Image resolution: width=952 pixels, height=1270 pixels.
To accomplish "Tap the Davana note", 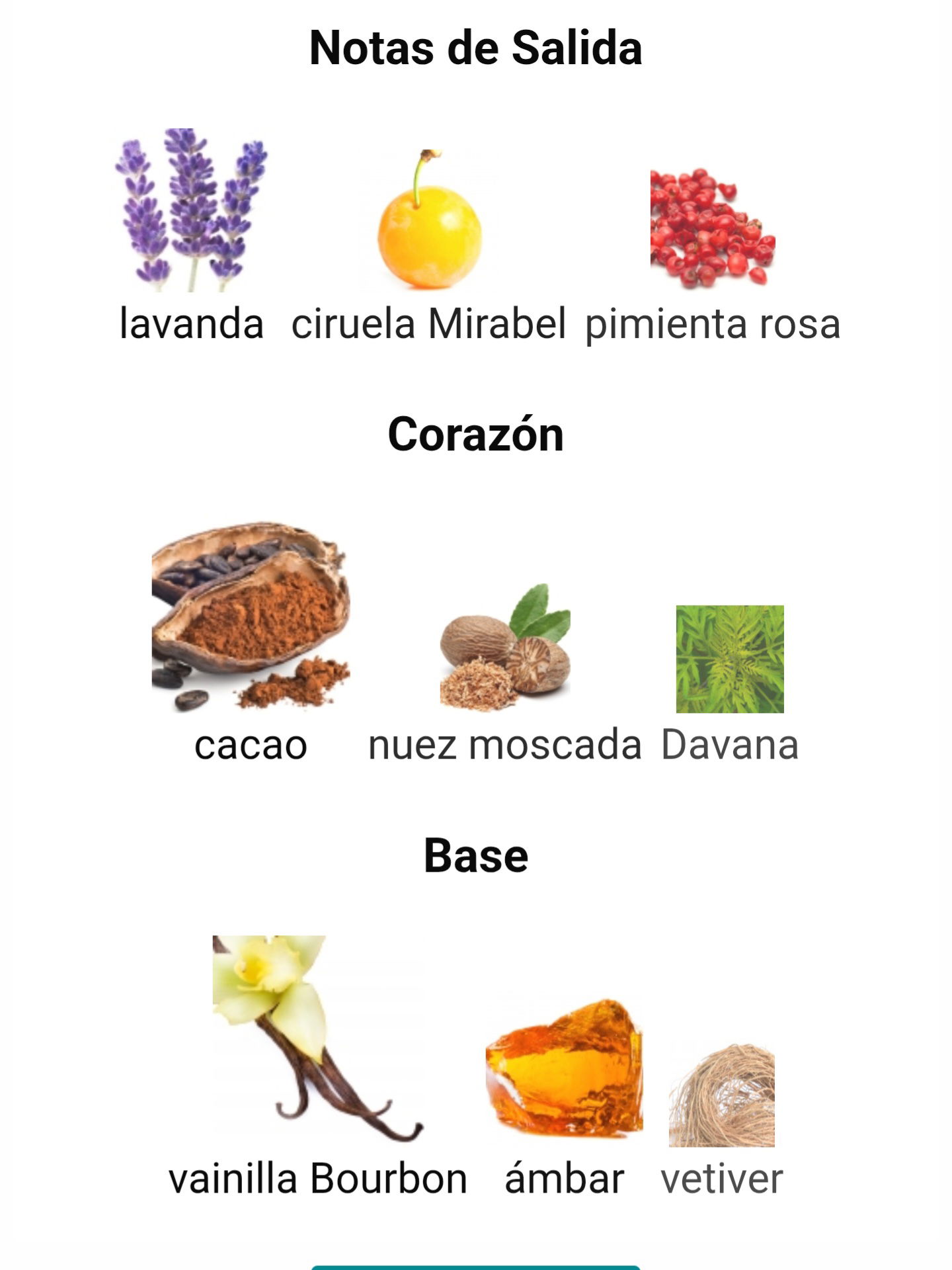I will tap(730, 659).
